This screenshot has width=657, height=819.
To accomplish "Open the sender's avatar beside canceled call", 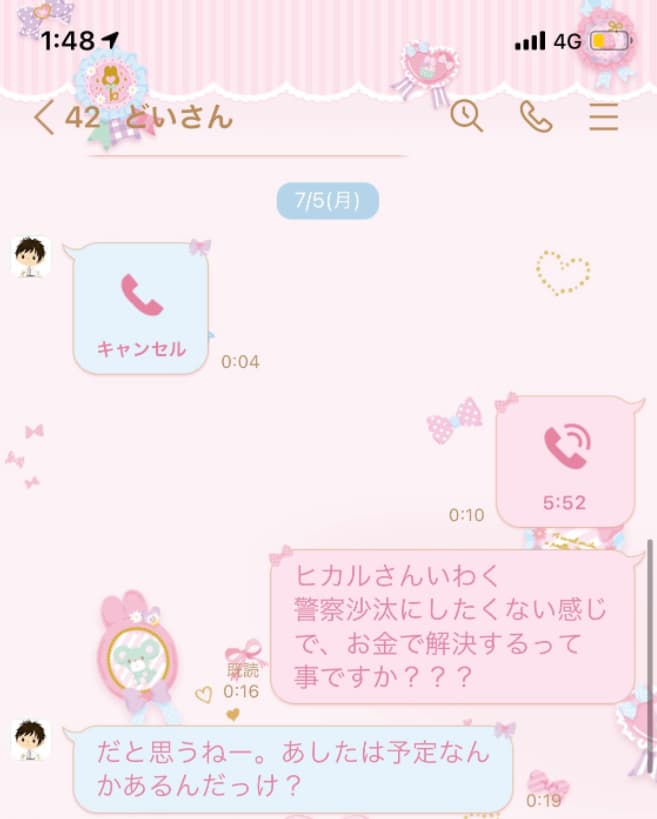I will tap(31, 257).
